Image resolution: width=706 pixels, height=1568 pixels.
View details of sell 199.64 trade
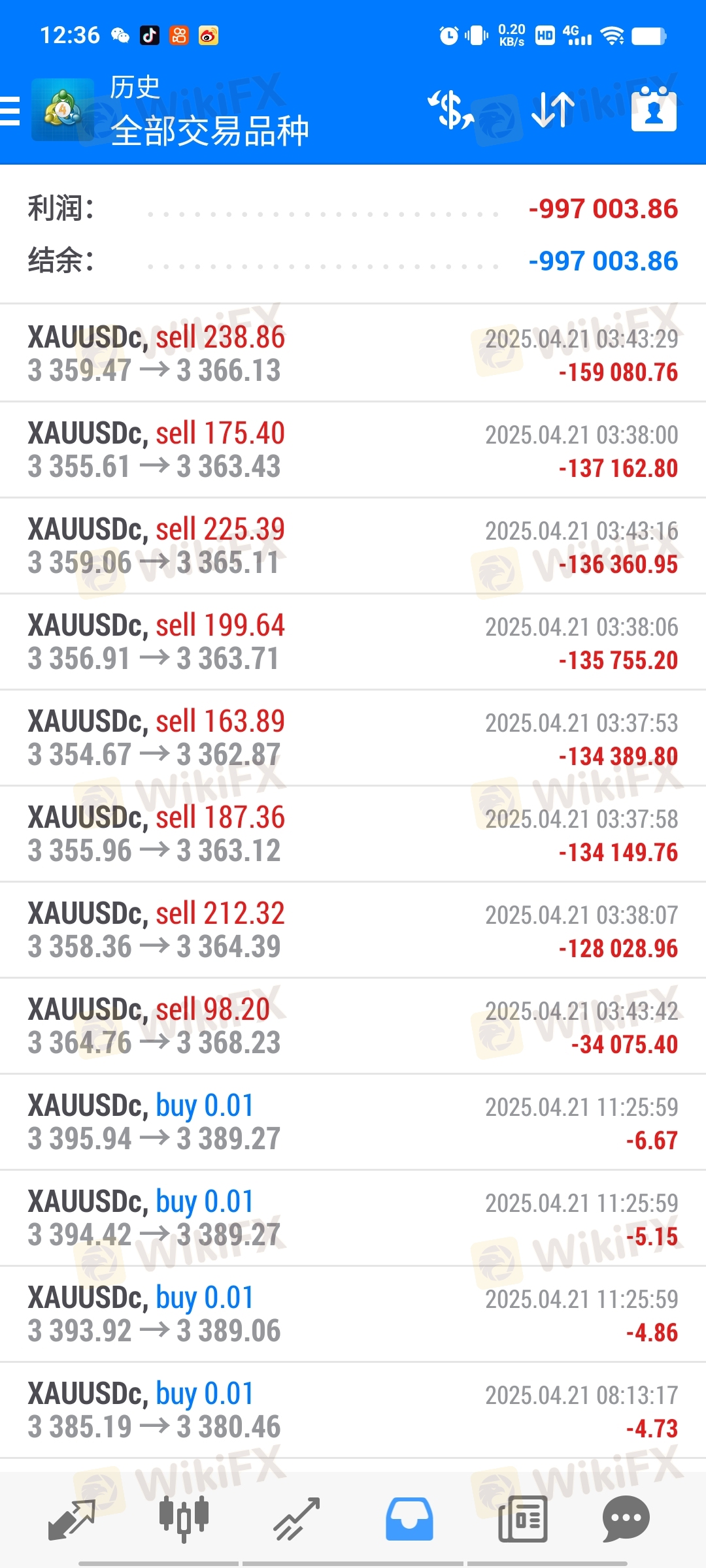(353, 642)
